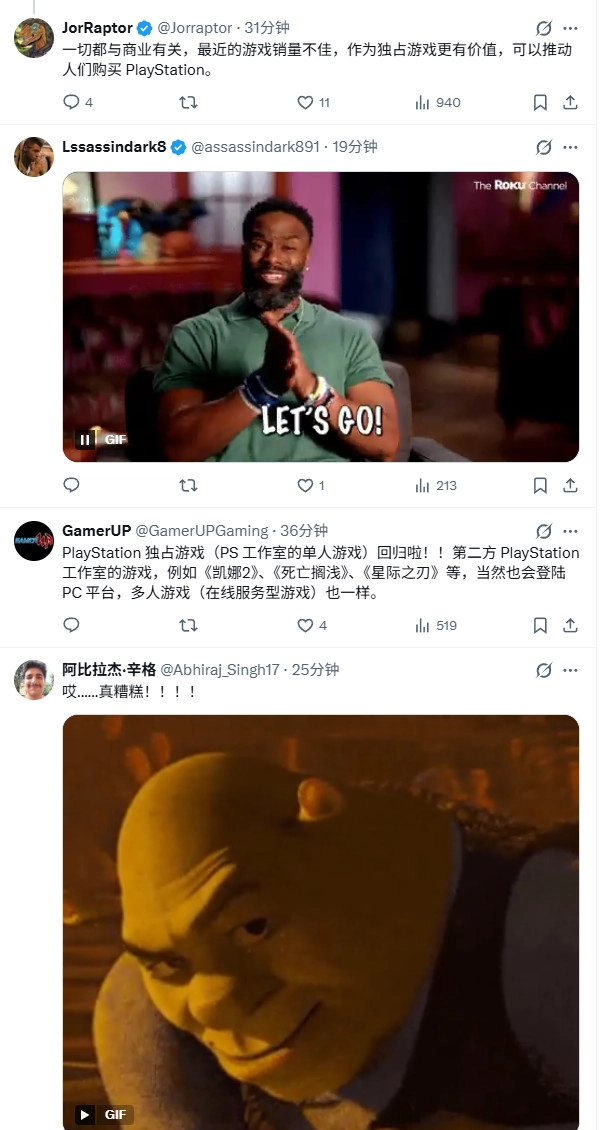611x1130 pixels.
Task: Open Grok icon on Lssassindark8's tweet
Action: click(544, 147)
